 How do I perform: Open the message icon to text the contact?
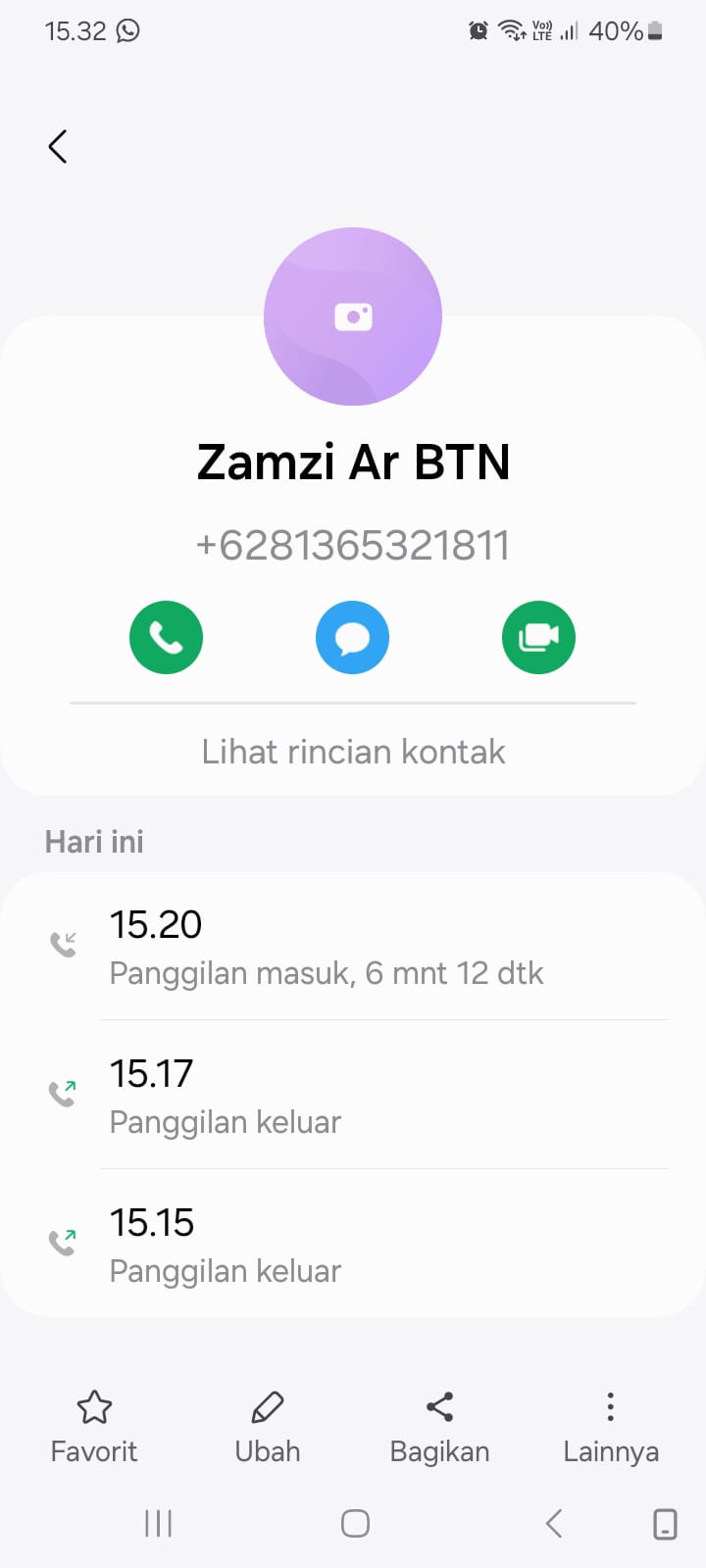(352, 637)
